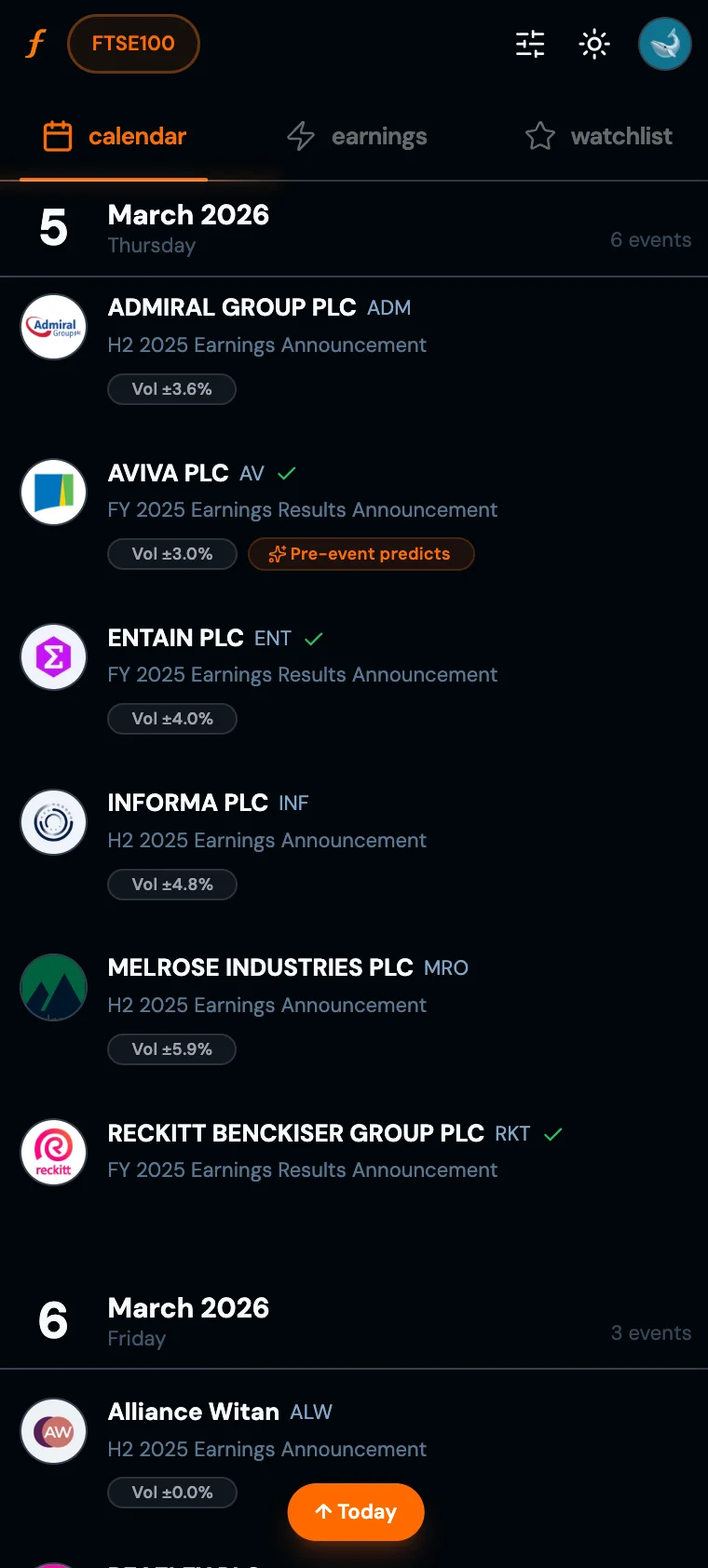
Task: Toggle the light theme sun icon
Action: tap(594, 44)
